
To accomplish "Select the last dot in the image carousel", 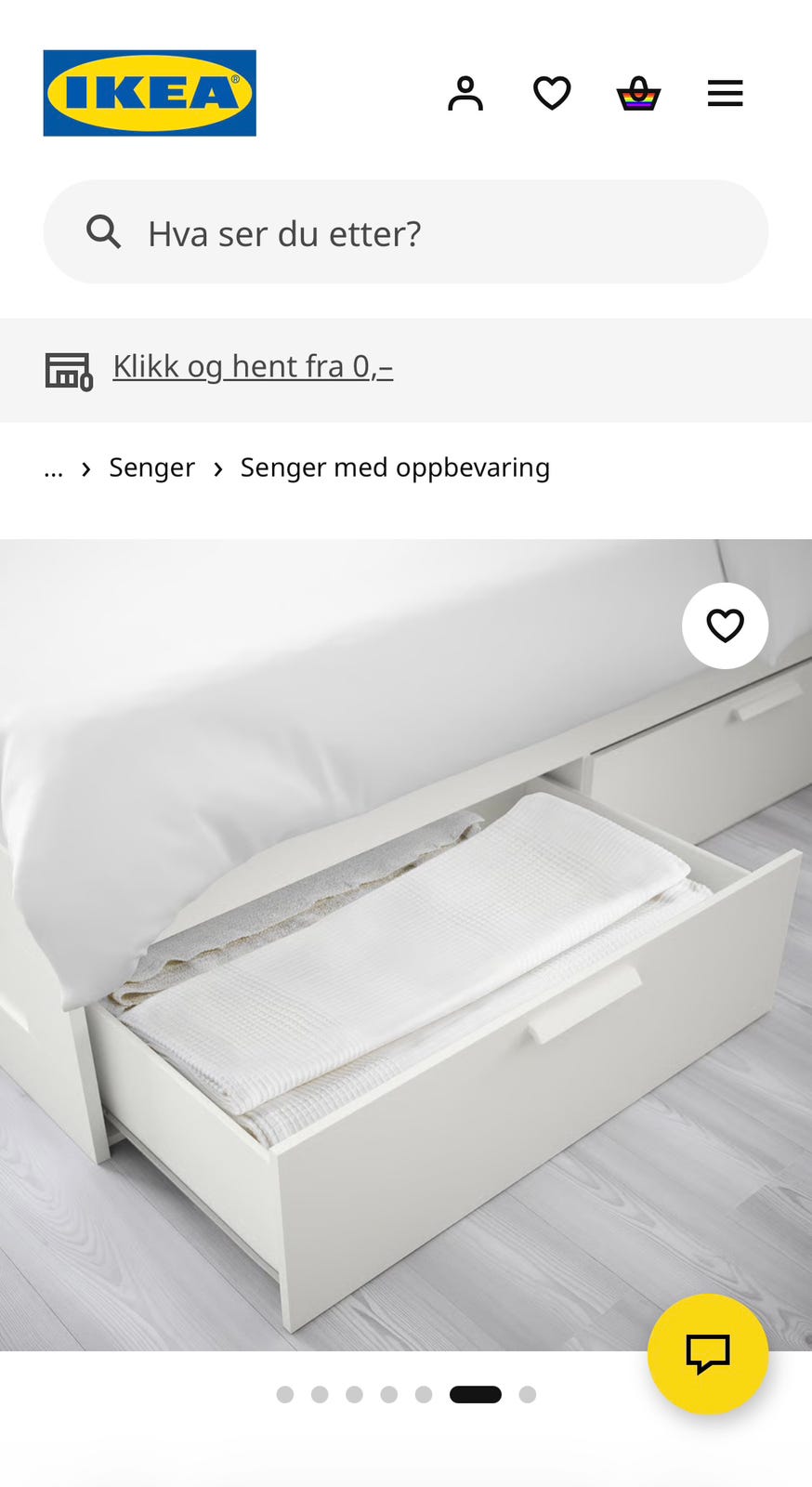I will (x=528, y=1394).
